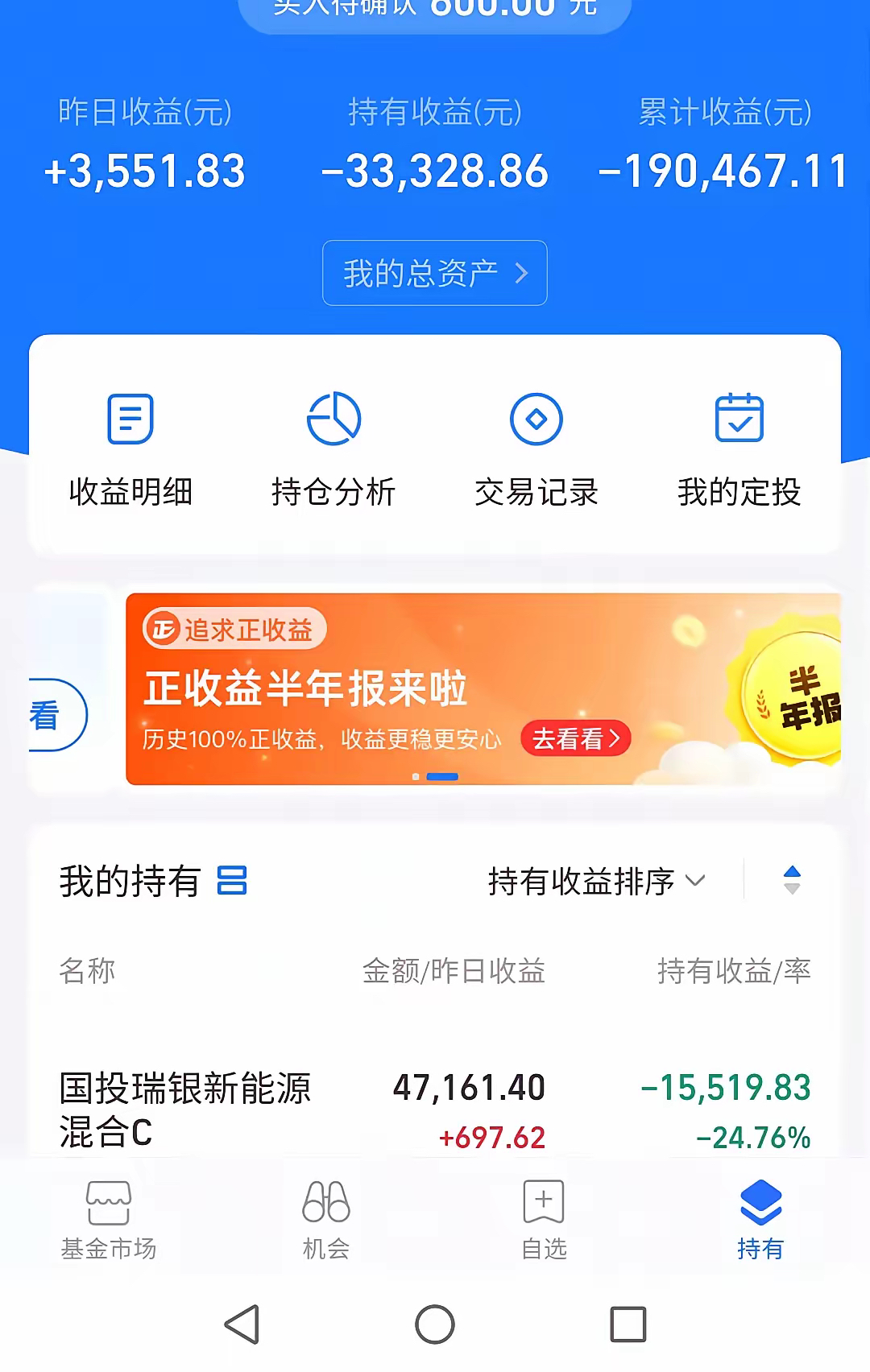This screenshot has width=870, height=1372.
Task: Select the 持有 tab
Action: tap(760, 1221)
